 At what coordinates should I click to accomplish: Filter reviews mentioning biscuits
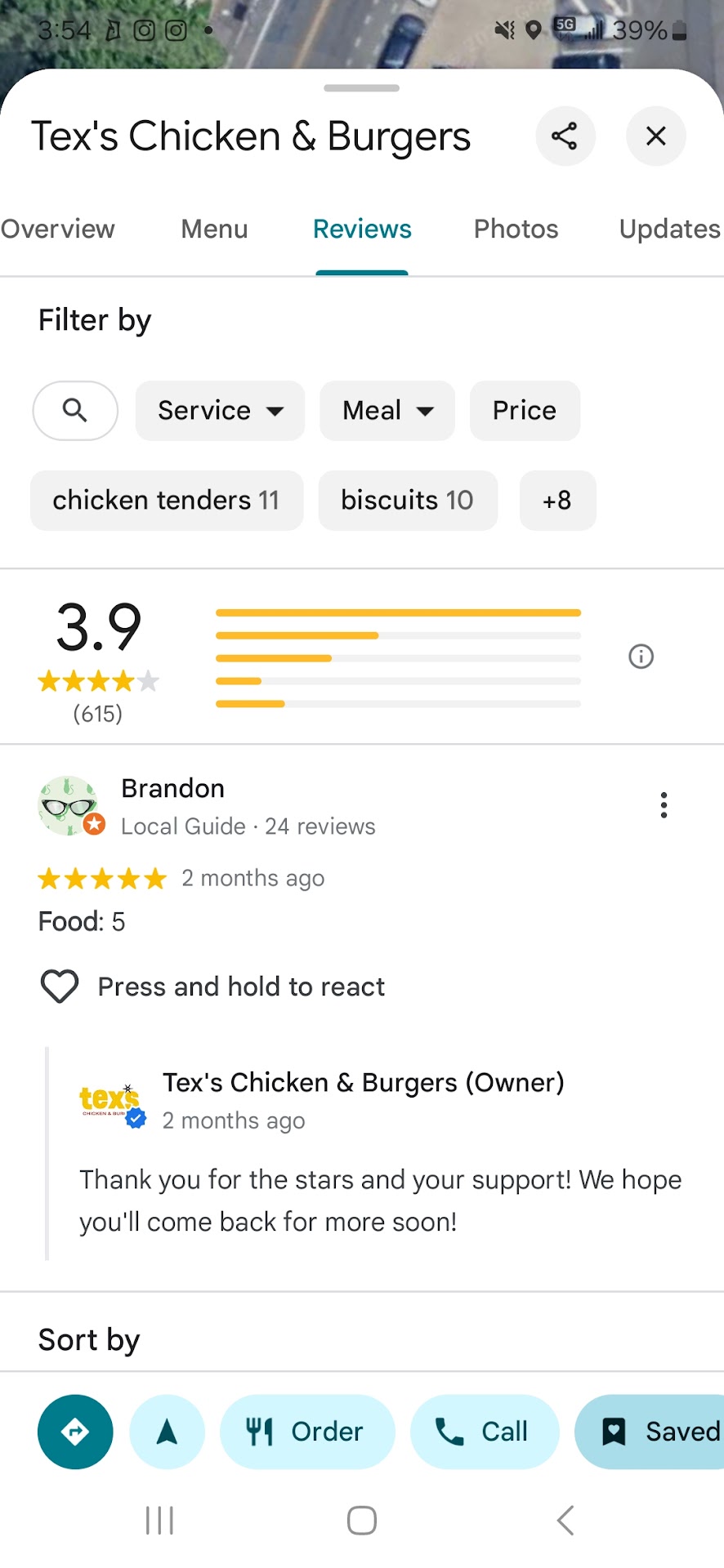(407, 500)
